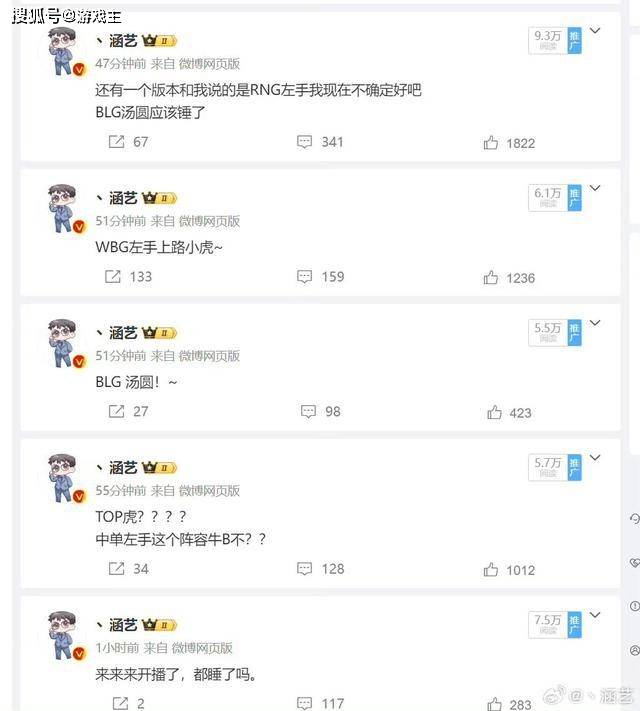Open 涵艺's avatar on the 来来来开播了 post
The height and width of the screenshot is (711, 640).
[67, 636]
